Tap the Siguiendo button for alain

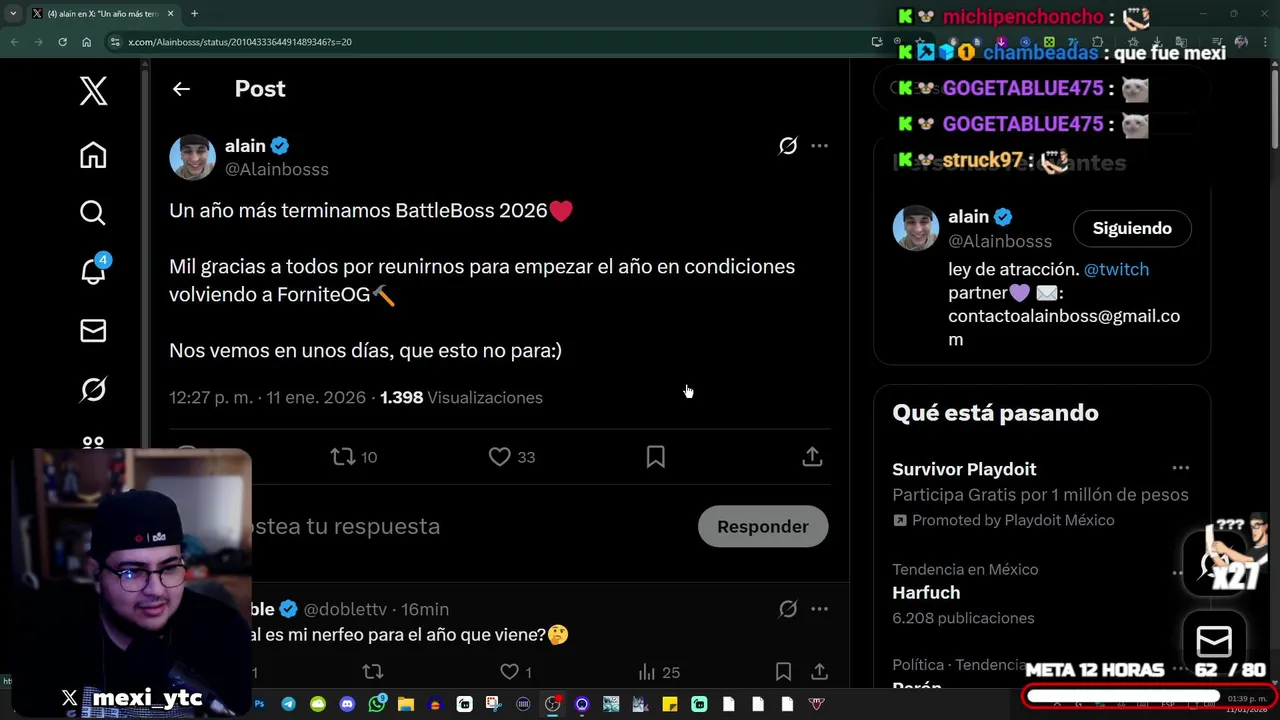coord(1131,228)
